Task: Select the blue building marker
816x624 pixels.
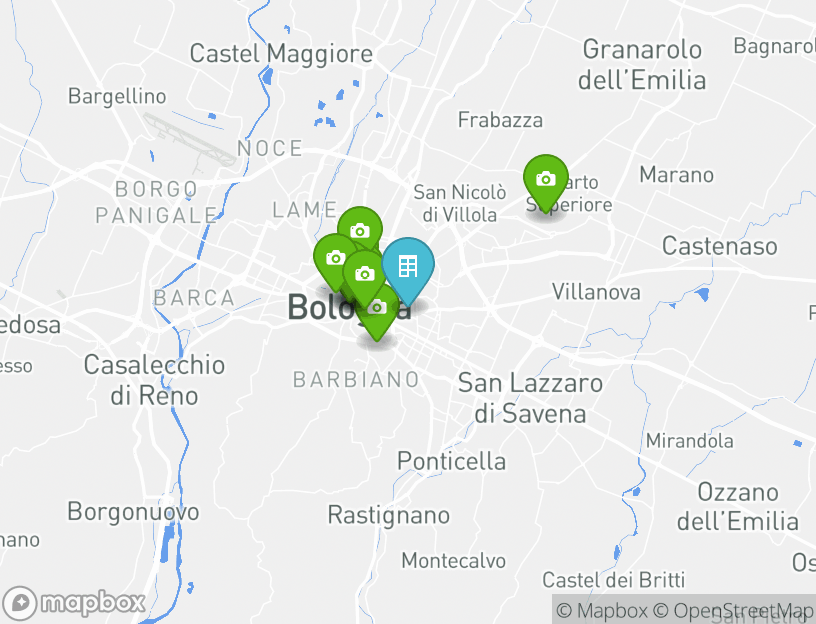Action: [407, 265]
